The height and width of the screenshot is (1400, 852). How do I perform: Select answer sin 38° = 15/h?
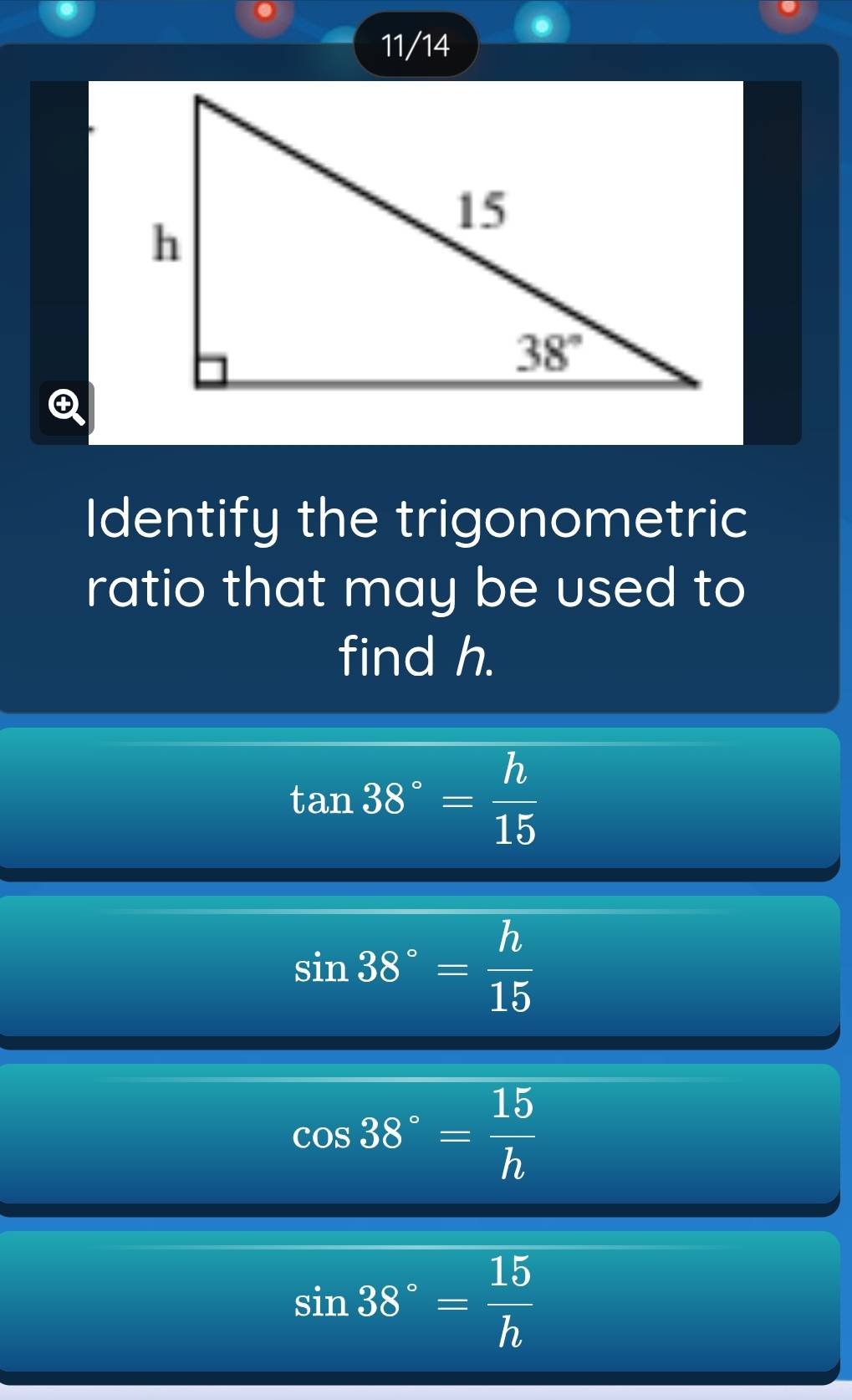[x=418, y=1301]
